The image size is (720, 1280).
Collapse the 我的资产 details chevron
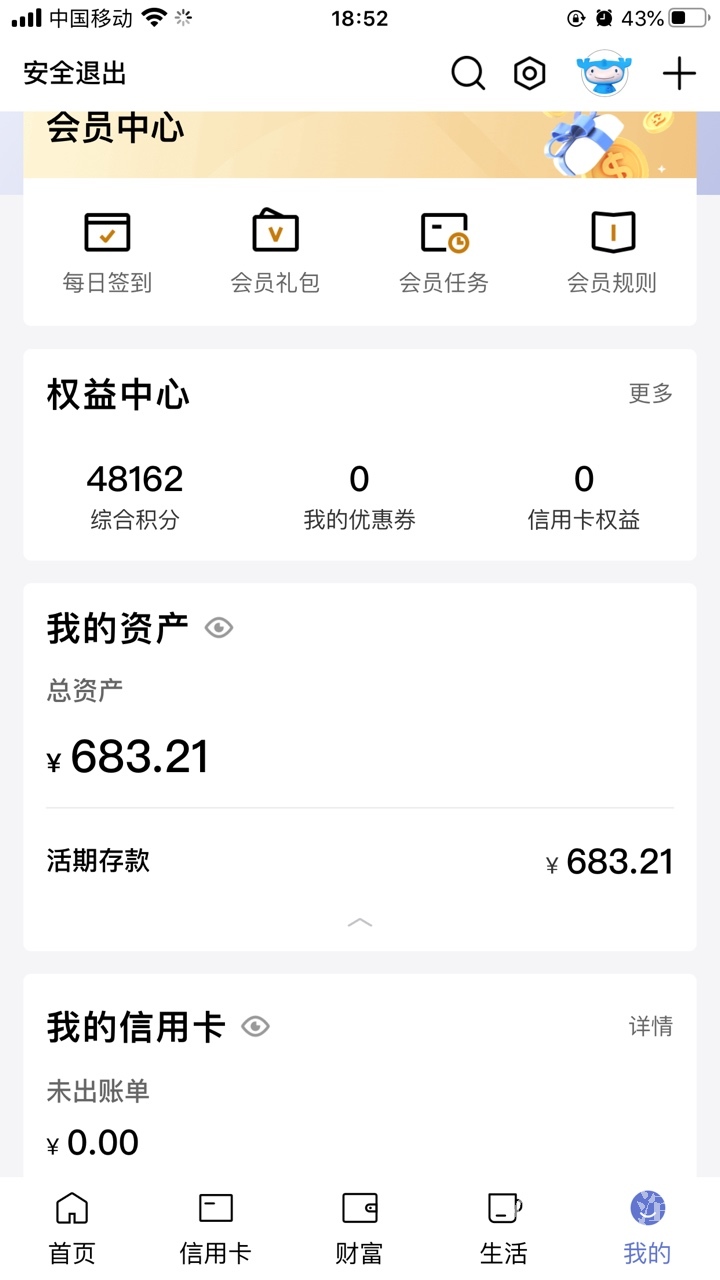[360, 922]
